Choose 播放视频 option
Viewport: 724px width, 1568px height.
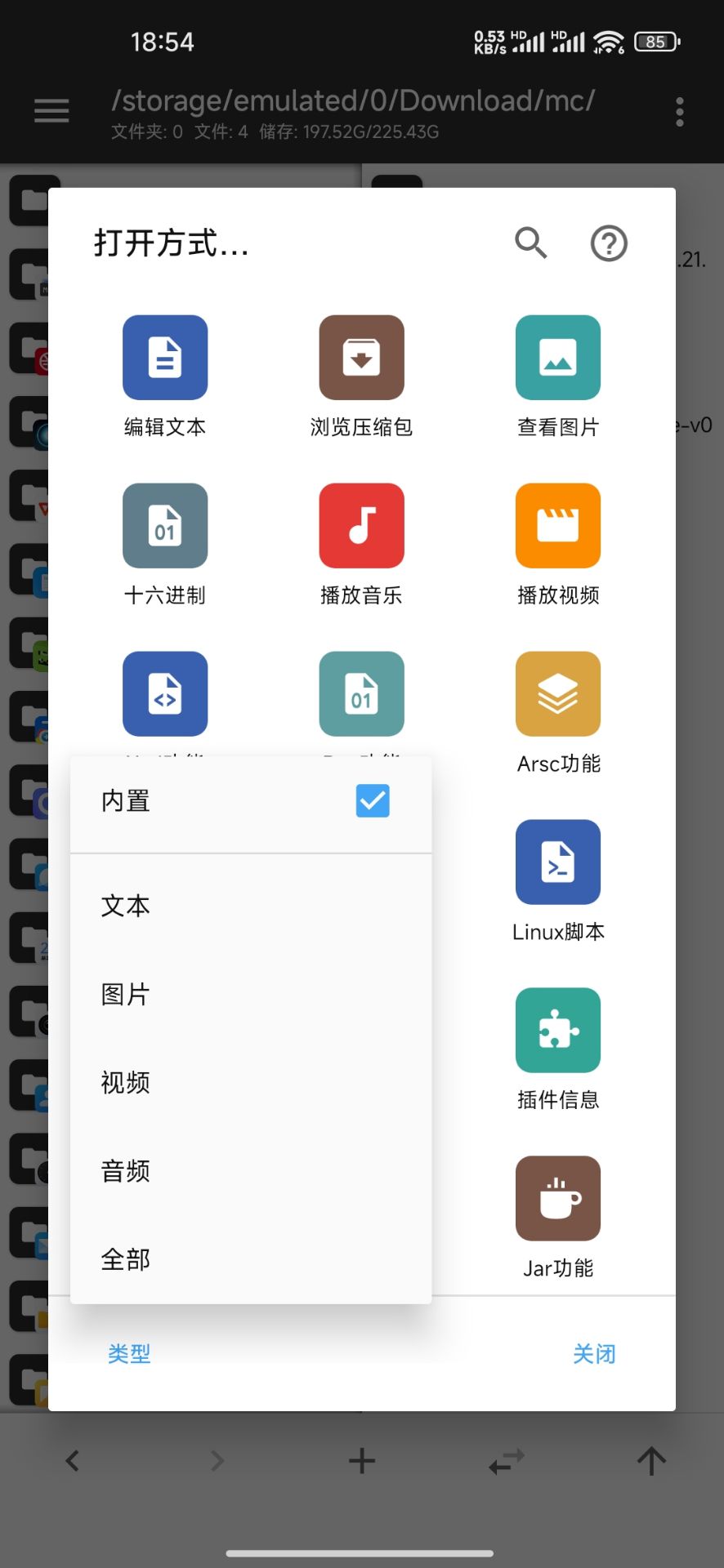tap(558, 526)
